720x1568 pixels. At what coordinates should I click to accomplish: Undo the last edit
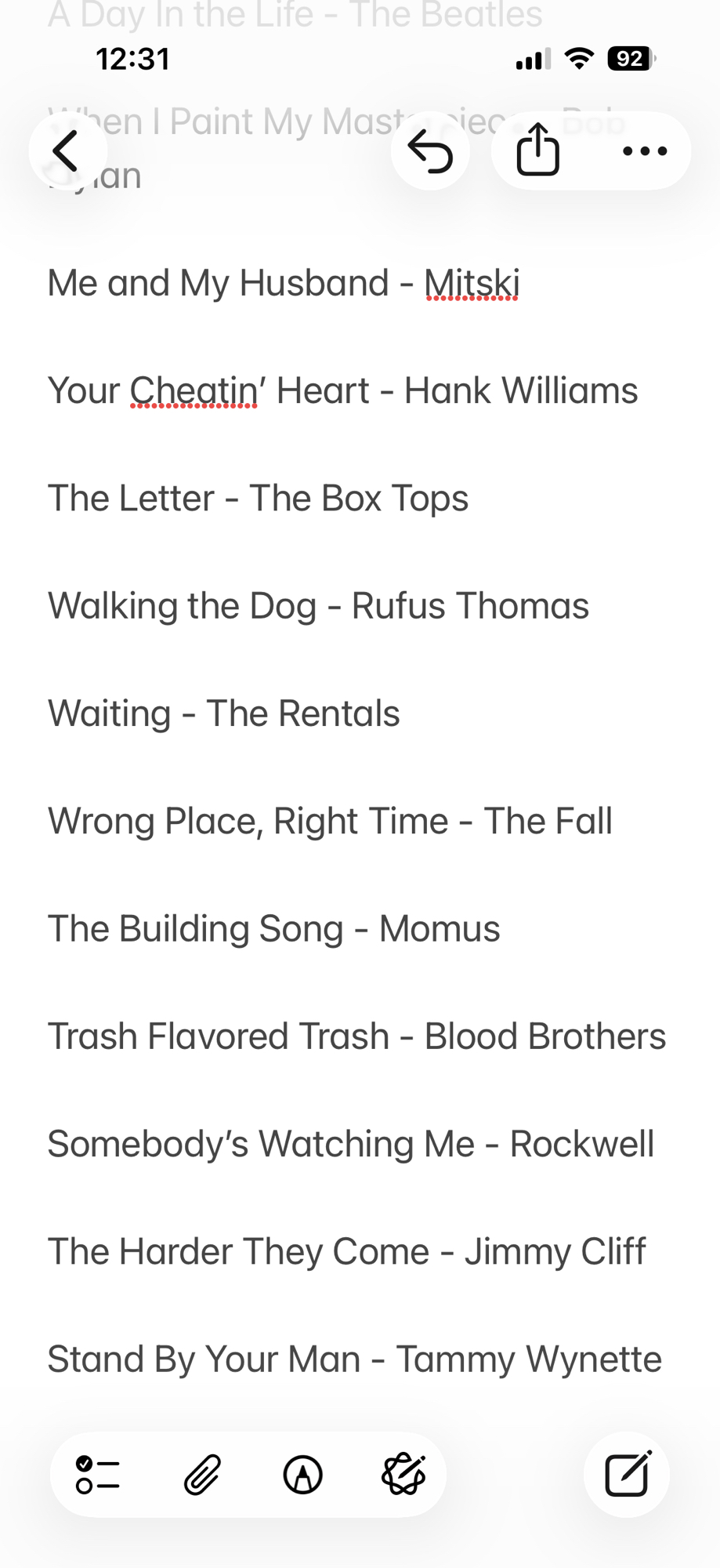click(x=430, y=151)
